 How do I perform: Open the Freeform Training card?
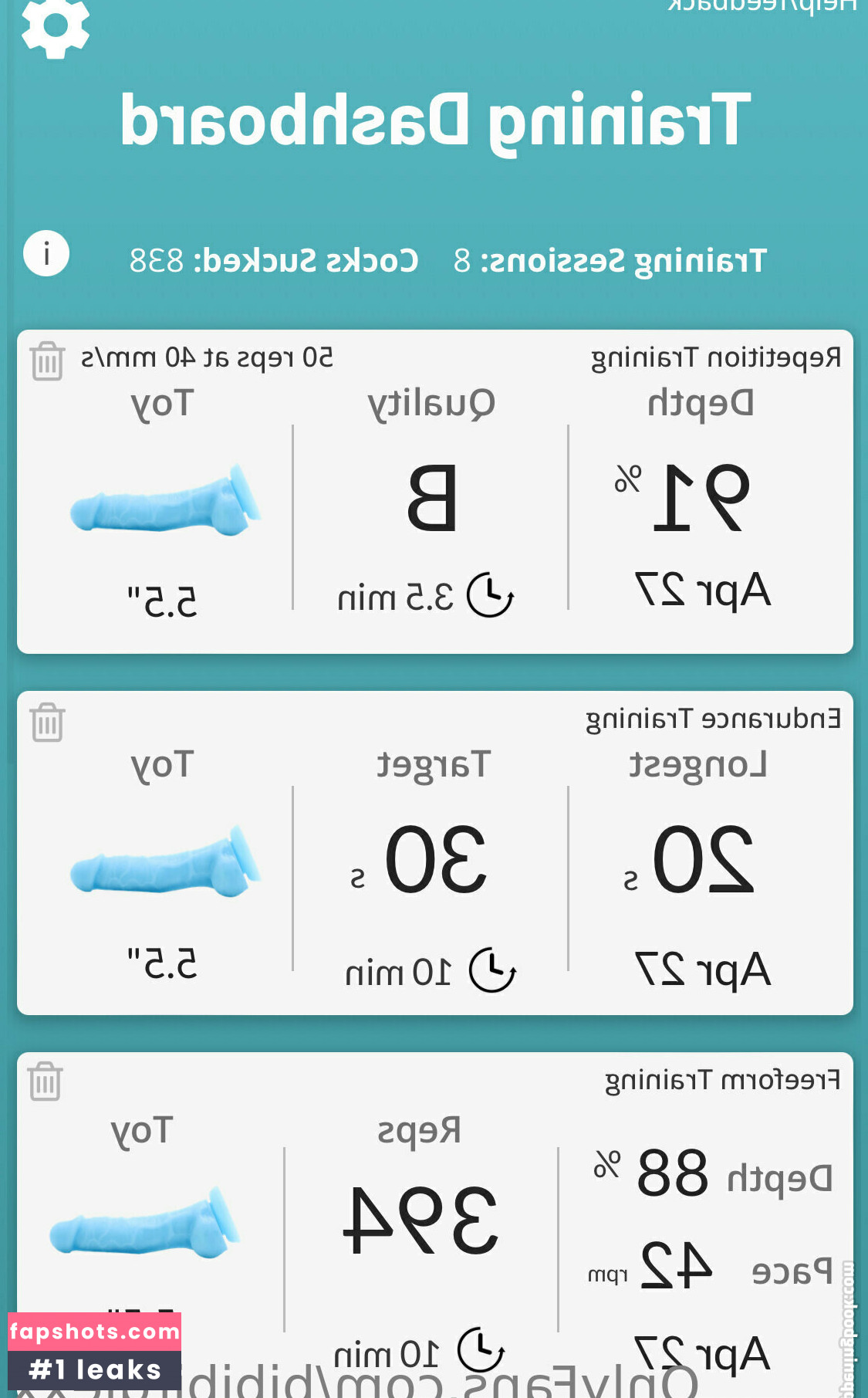(x=434, y=1220)
